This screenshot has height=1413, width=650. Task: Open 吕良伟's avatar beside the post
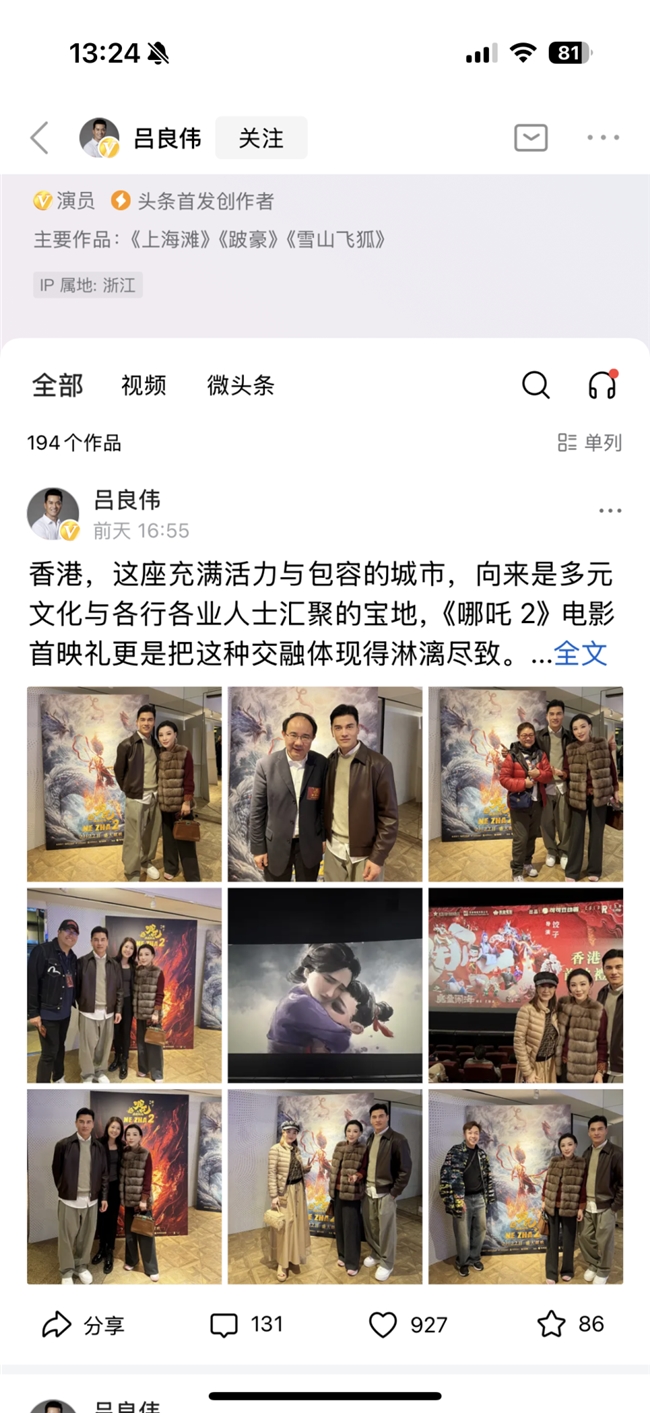[53, 514]
